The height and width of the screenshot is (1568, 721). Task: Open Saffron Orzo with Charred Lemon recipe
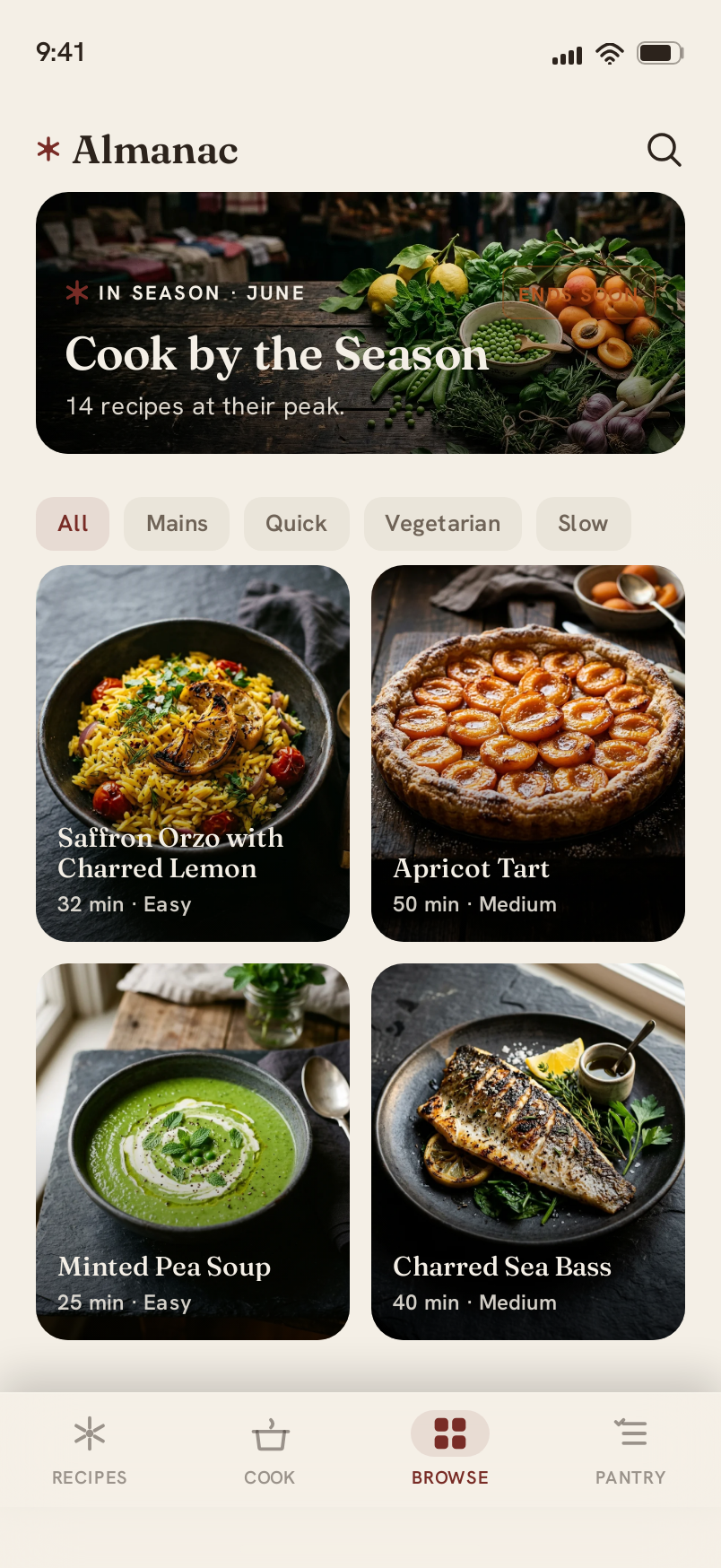coord(193,754)
